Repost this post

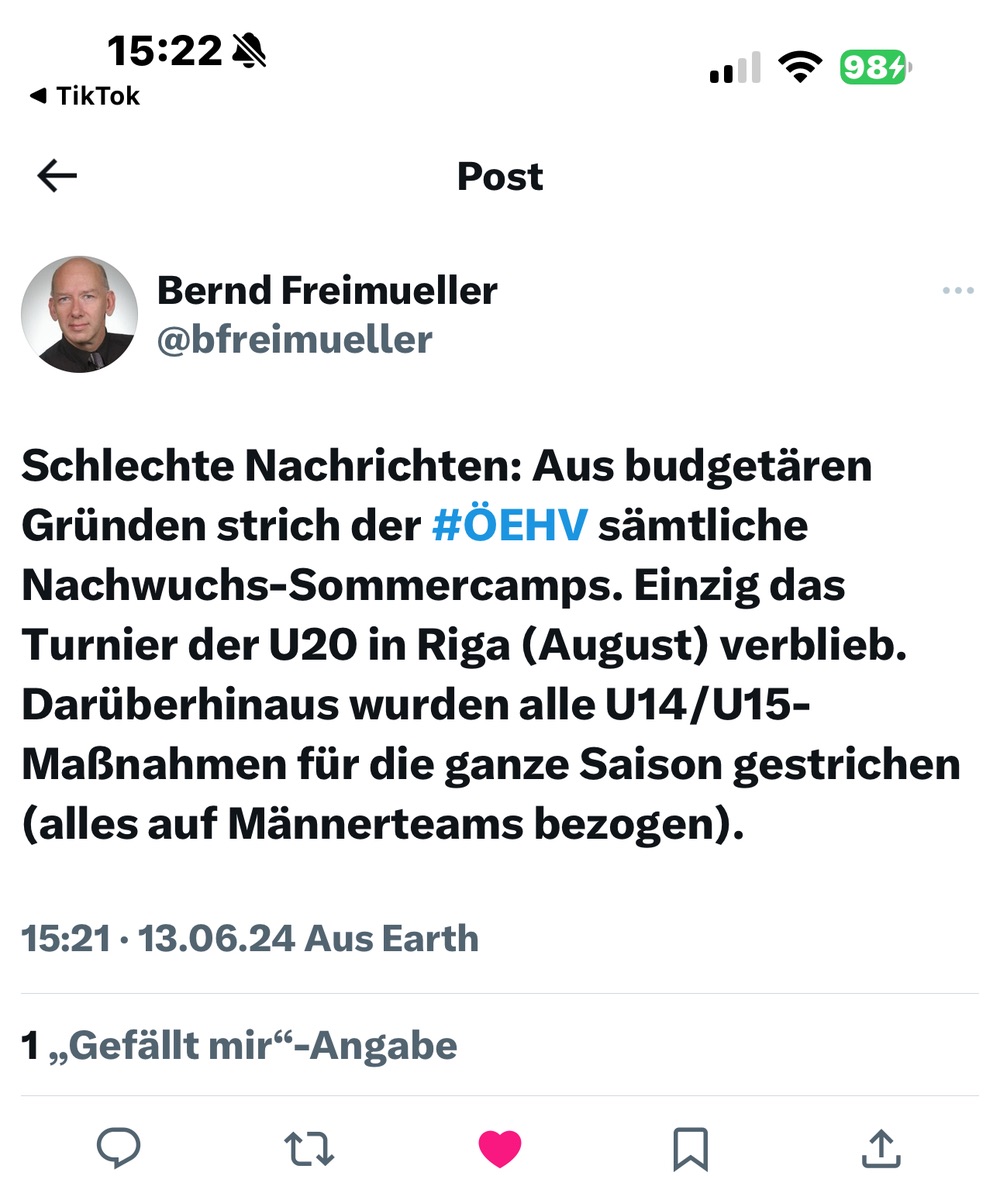(309, 1148)
